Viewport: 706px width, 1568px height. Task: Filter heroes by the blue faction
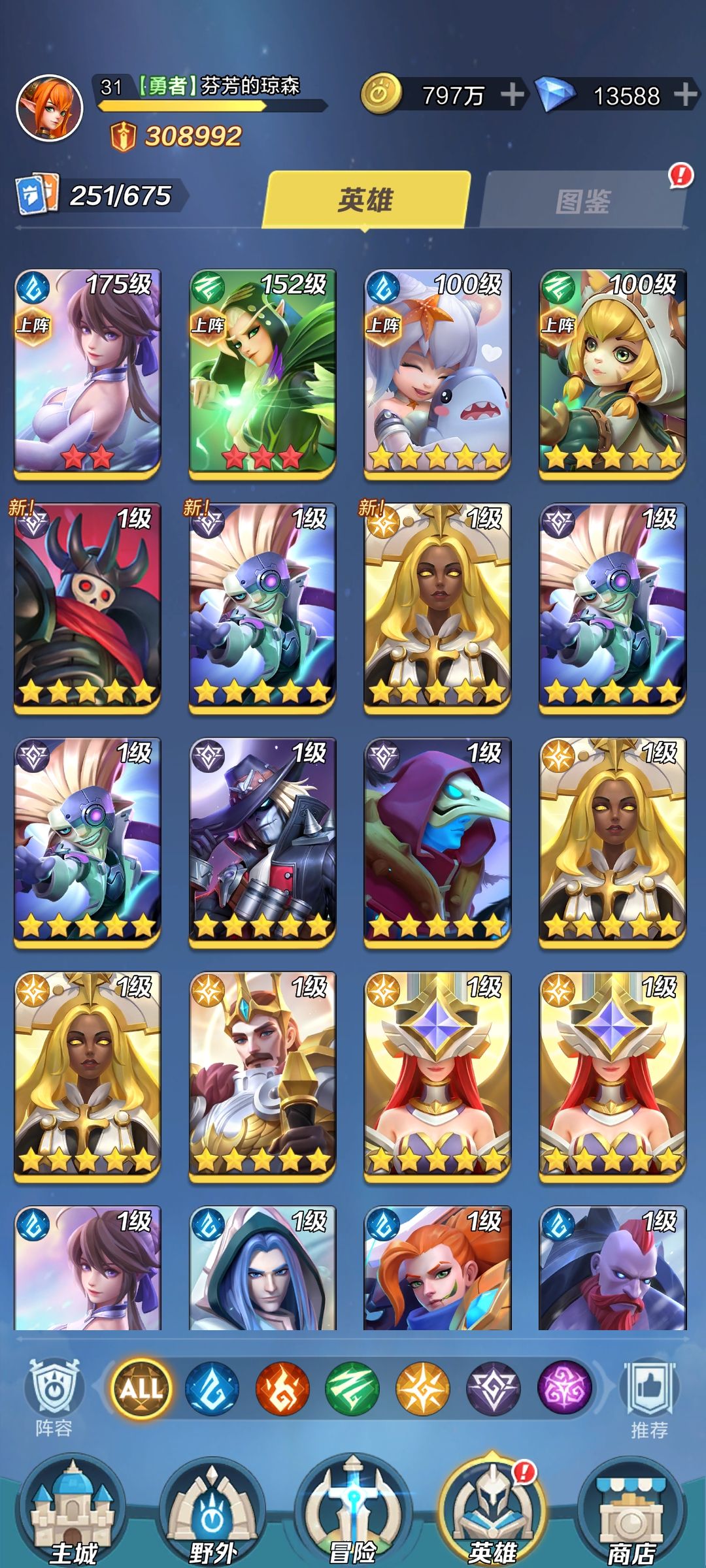(x=211, y=1388)
